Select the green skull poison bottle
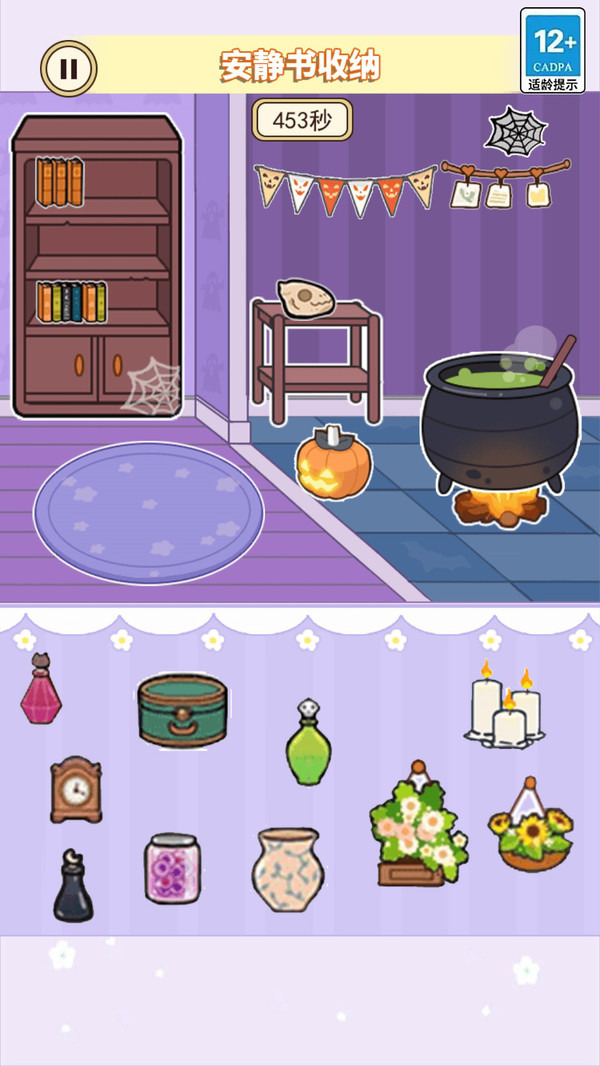The height and width of the screenshot is (1066, 600). [x=308, y=745]
